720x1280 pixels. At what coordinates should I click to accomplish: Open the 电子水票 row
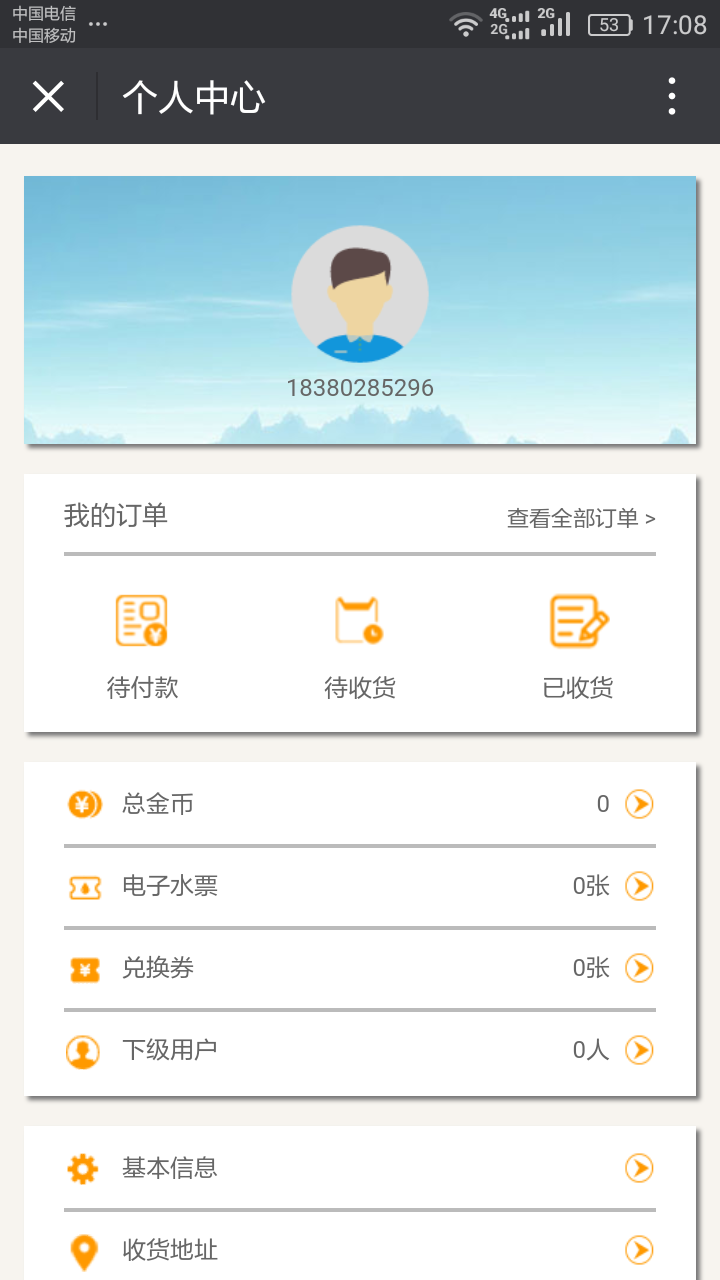click(360, 886)
